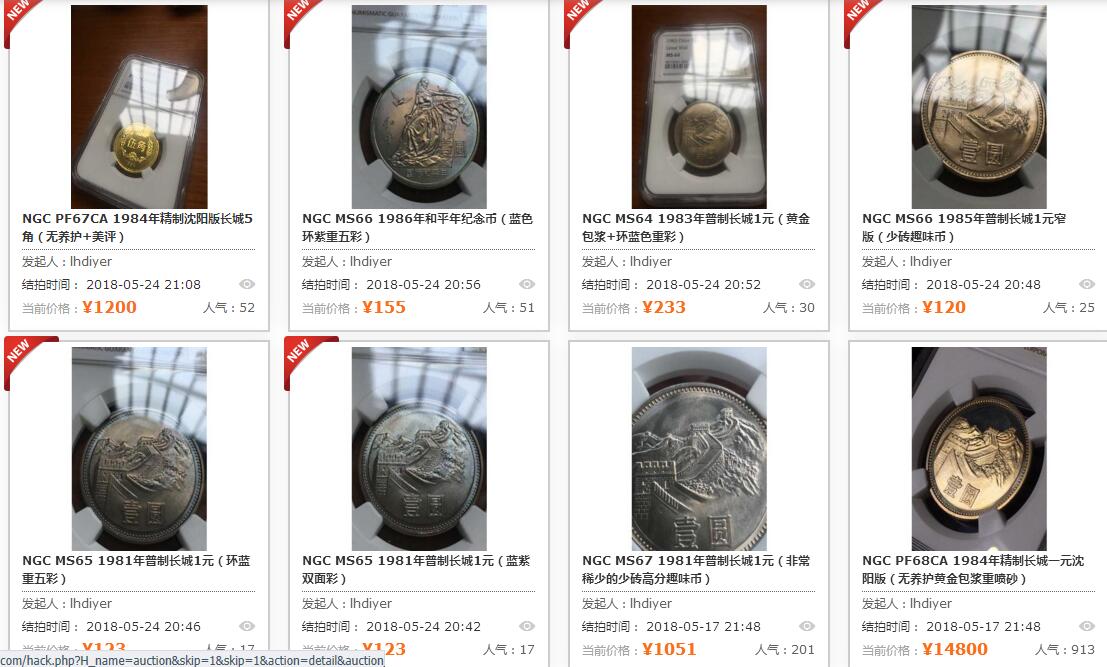Open the MS67 1981 少砖高分趣味币 coin photo
This screenshot has height=667, width=1107.
pyautogui.click(x=699, y=448)
